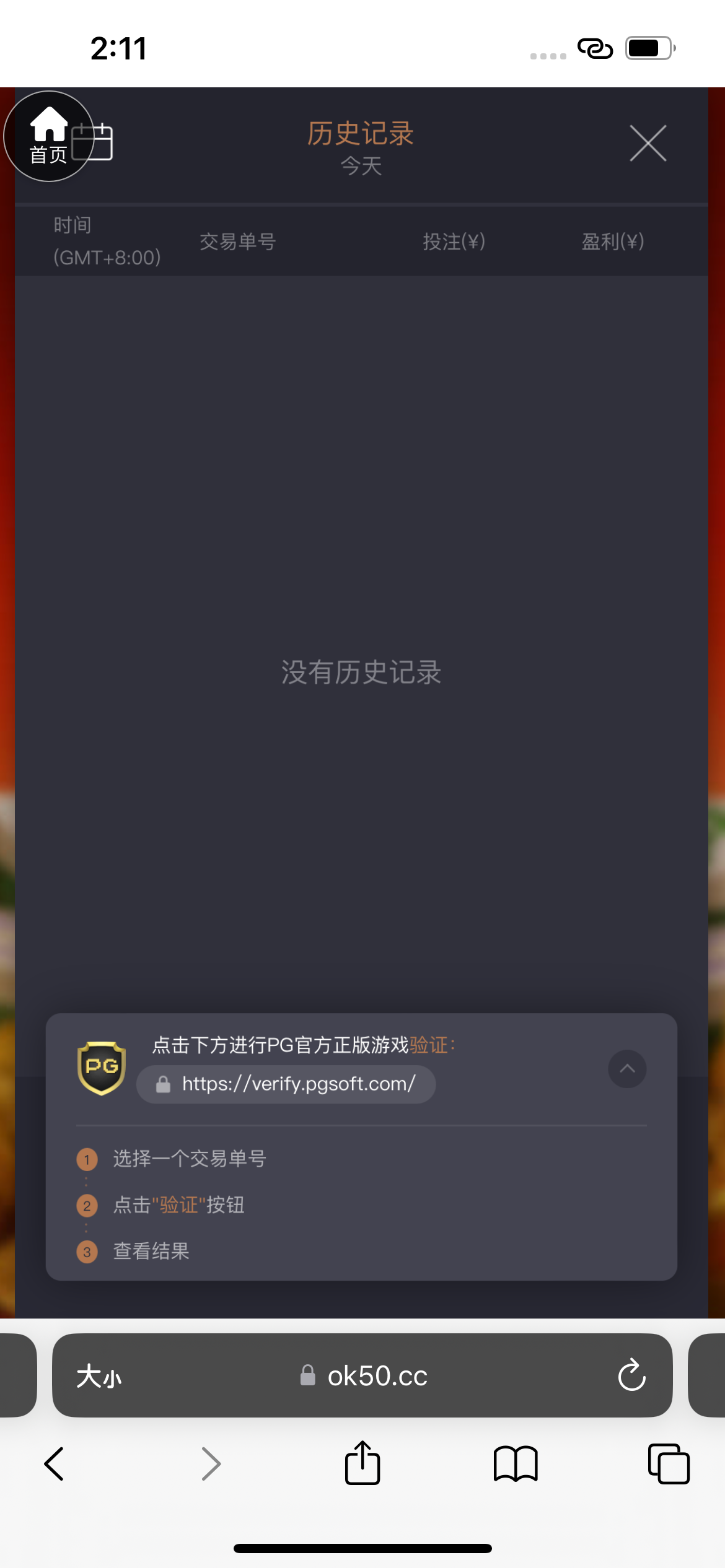This screenshot has height=1568, width=725.
Task: Open the Safari share sheet
Action: point(362,1463)
